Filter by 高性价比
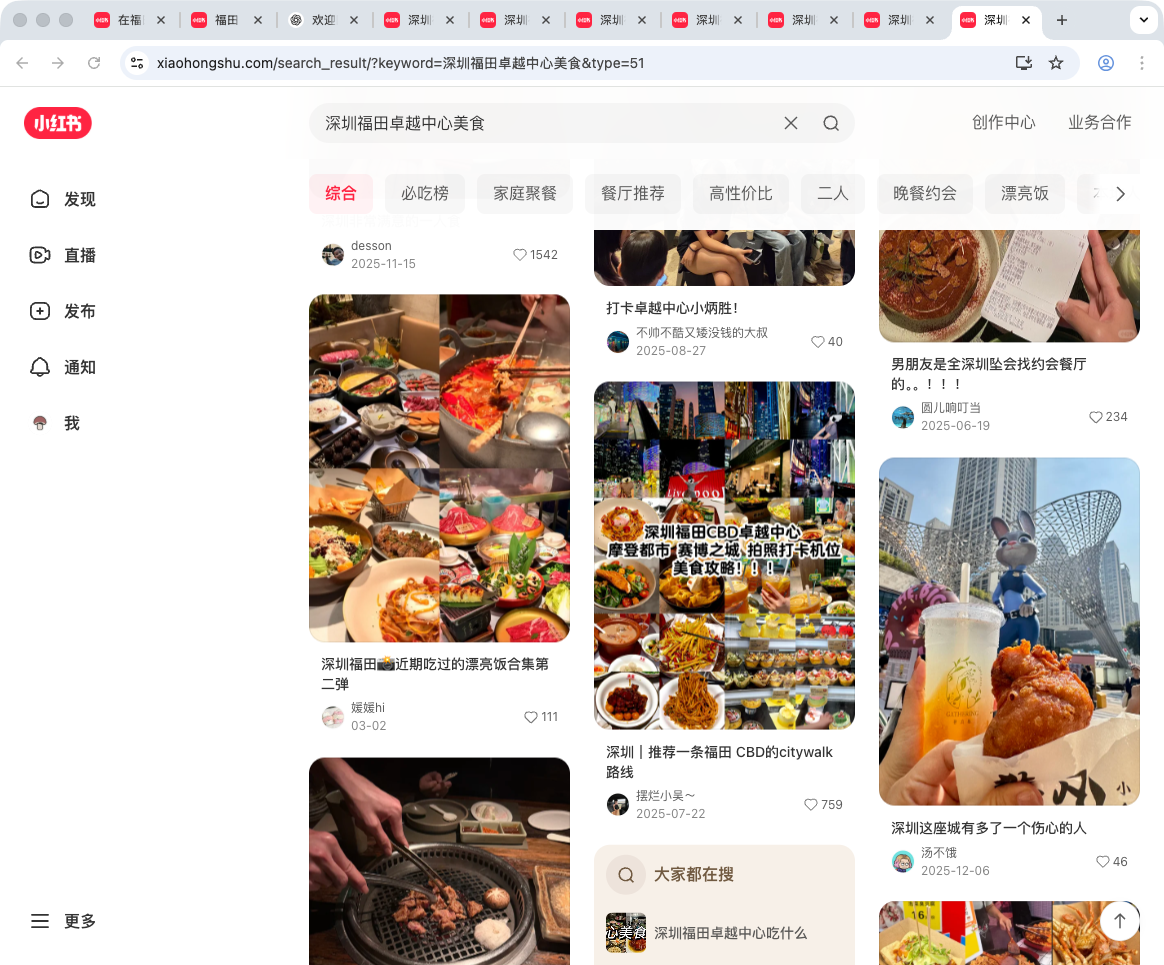This screenshot has height=965, width=1164. click(x=741, y=193)
